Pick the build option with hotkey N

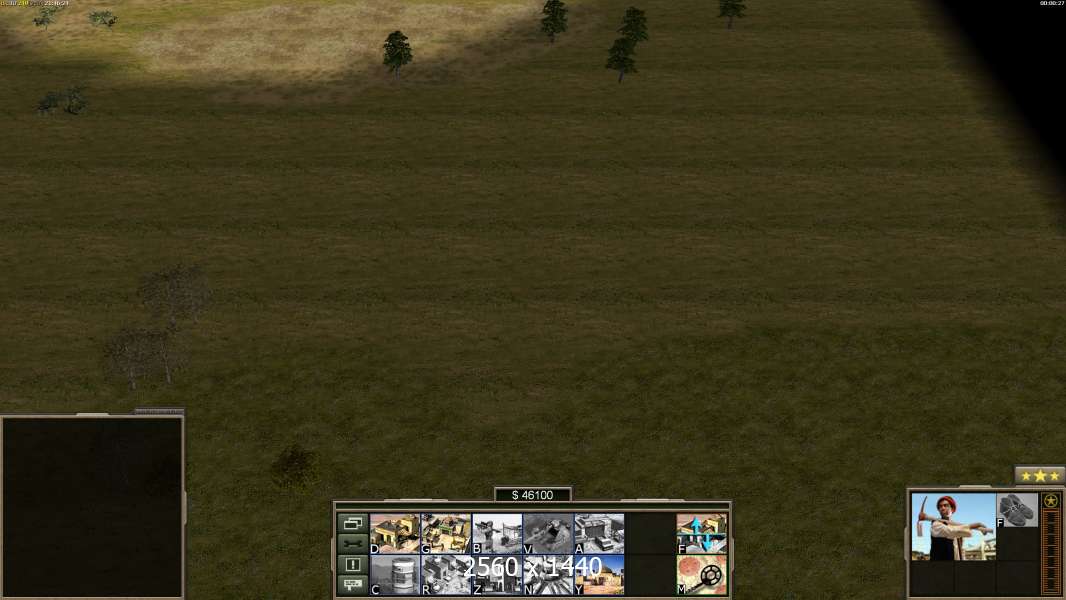[548, 575]
